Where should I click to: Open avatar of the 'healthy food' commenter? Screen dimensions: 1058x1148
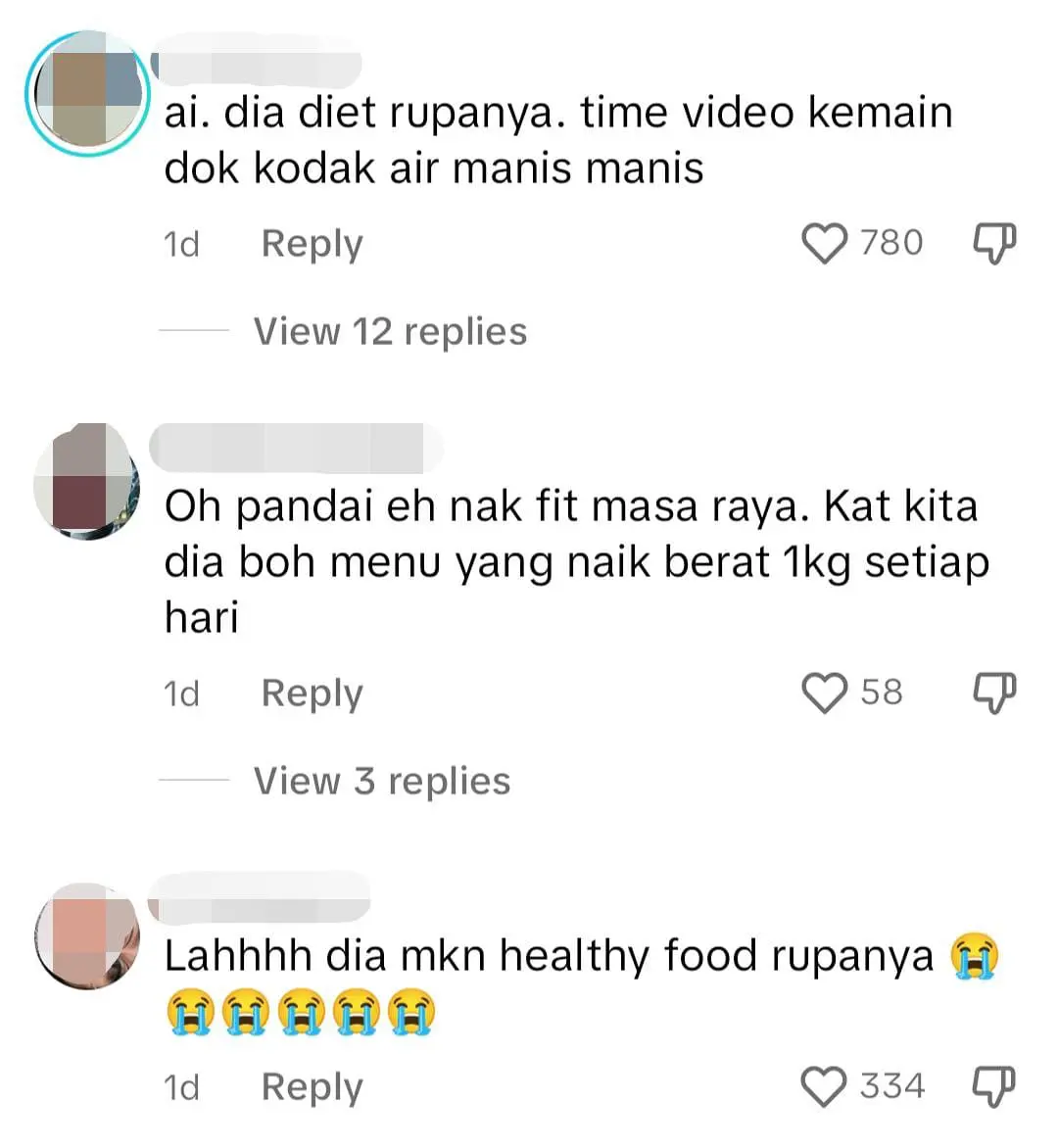coord(86,933)
